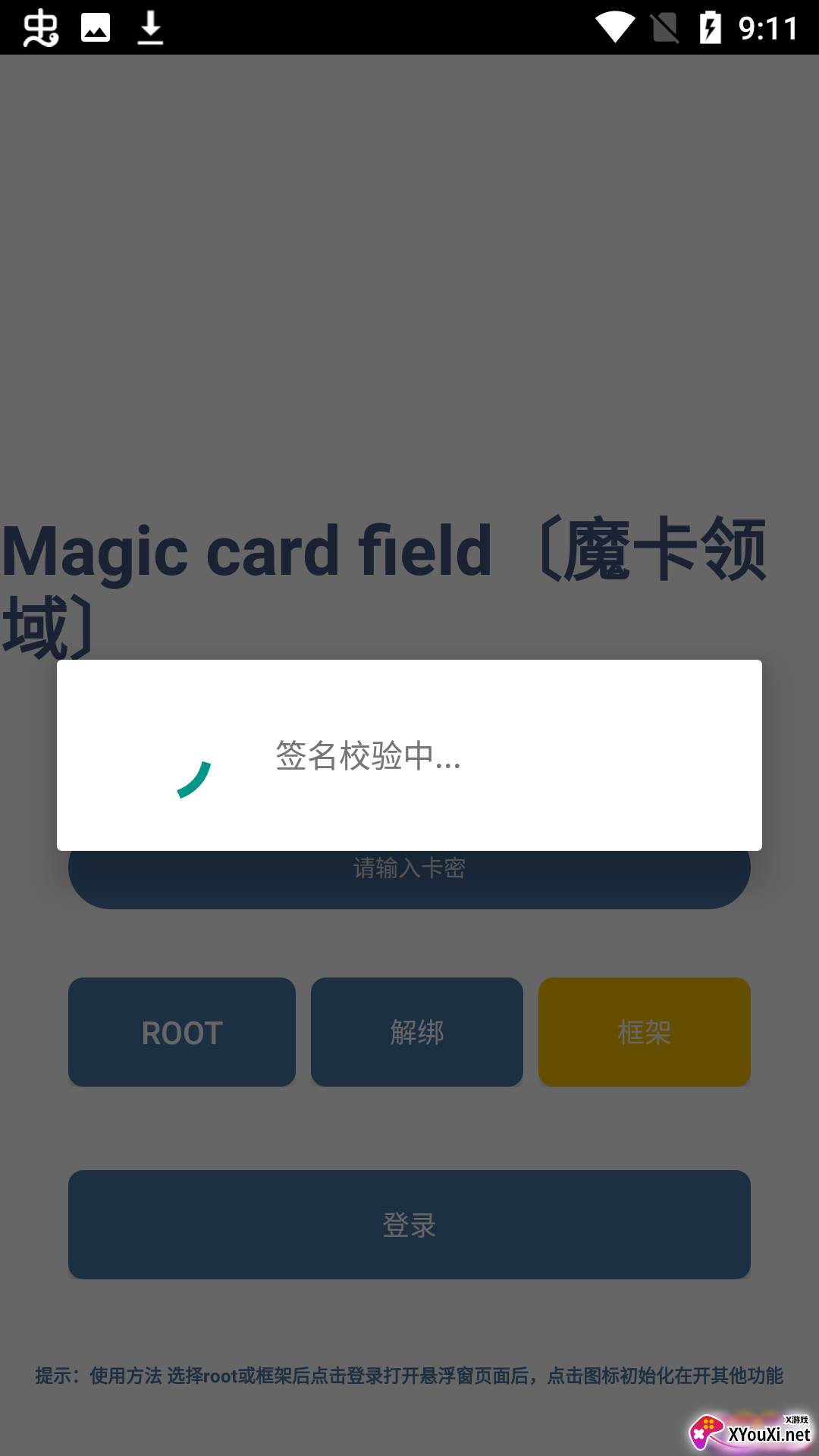The image size is (819, 1456).
Task: Tap the 请输入卡密 card key field
Action: (409, 878)
